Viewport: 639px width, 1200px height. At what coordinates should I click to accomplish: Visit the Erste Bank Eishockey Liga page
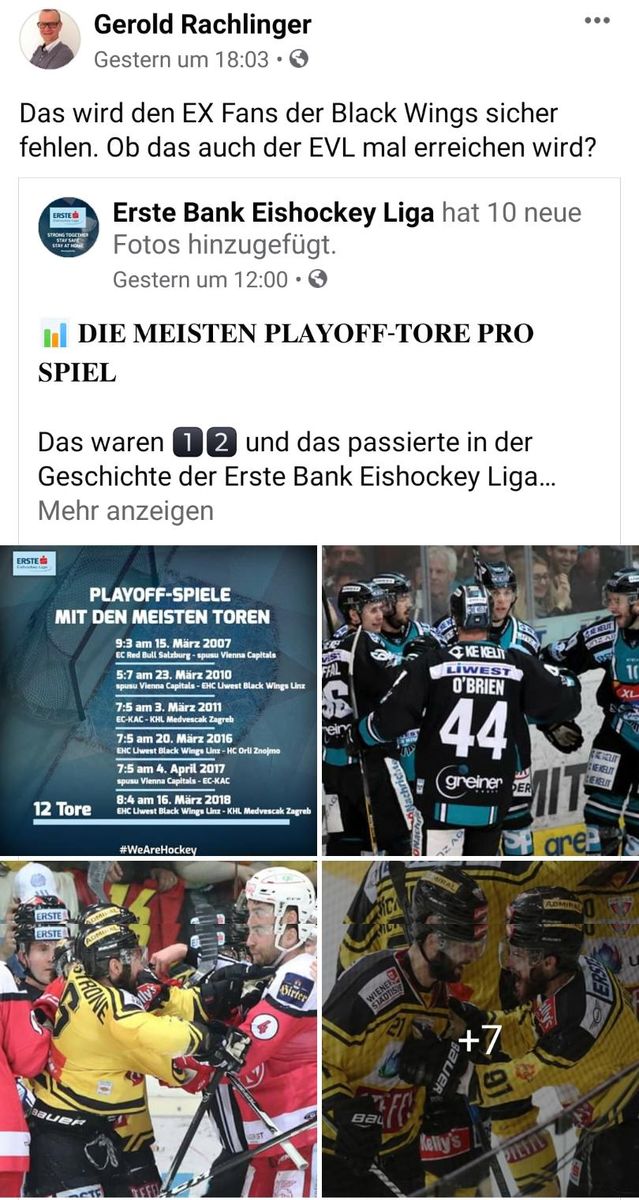point(273,213)
